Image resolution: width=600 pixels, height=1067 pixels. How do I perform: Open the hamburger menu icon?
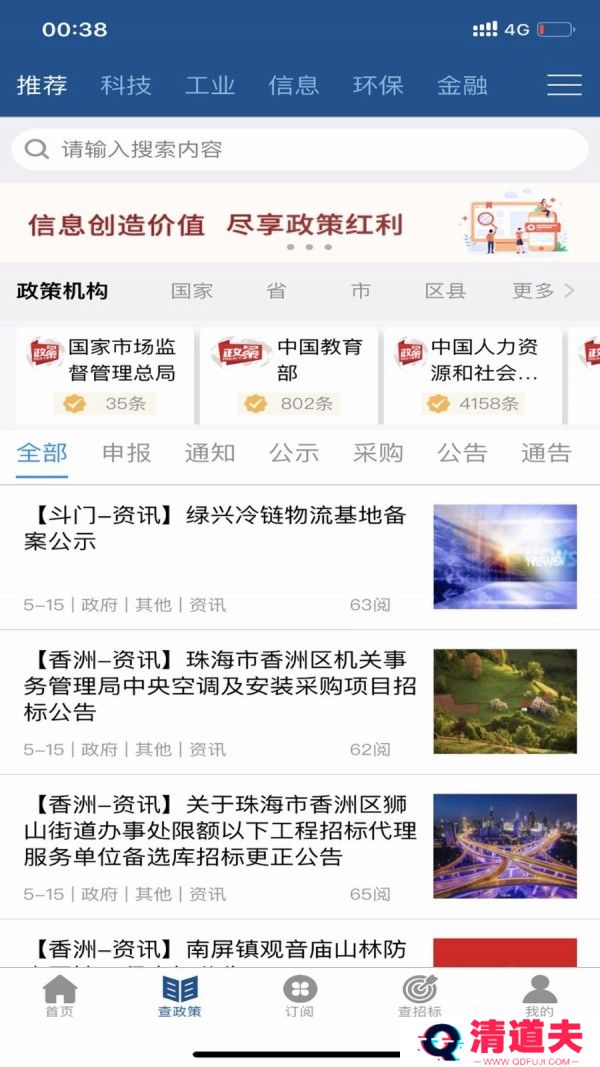pos(564,85)
